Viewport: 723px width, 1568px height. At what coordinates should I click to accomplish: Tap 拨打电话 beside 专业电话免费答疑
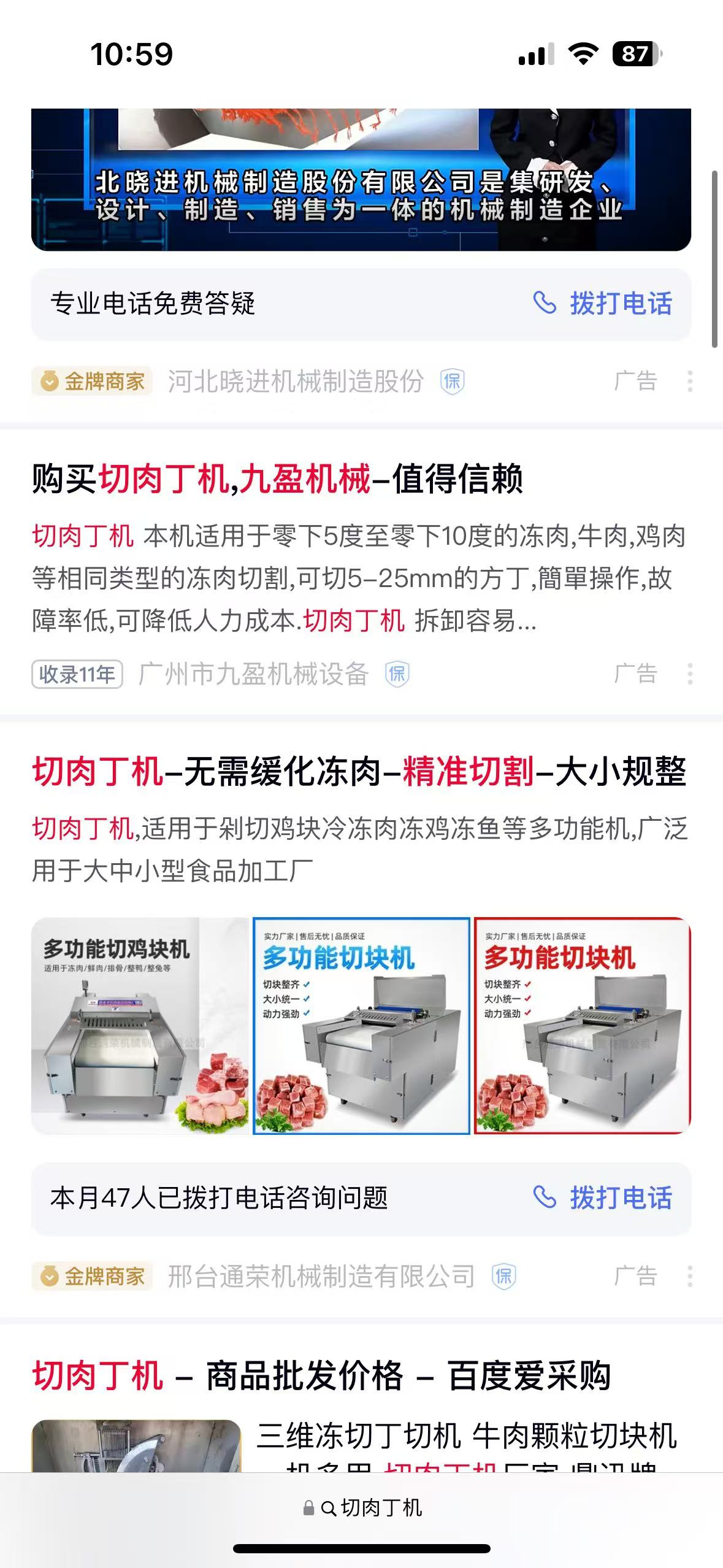[x=603, y=304]
